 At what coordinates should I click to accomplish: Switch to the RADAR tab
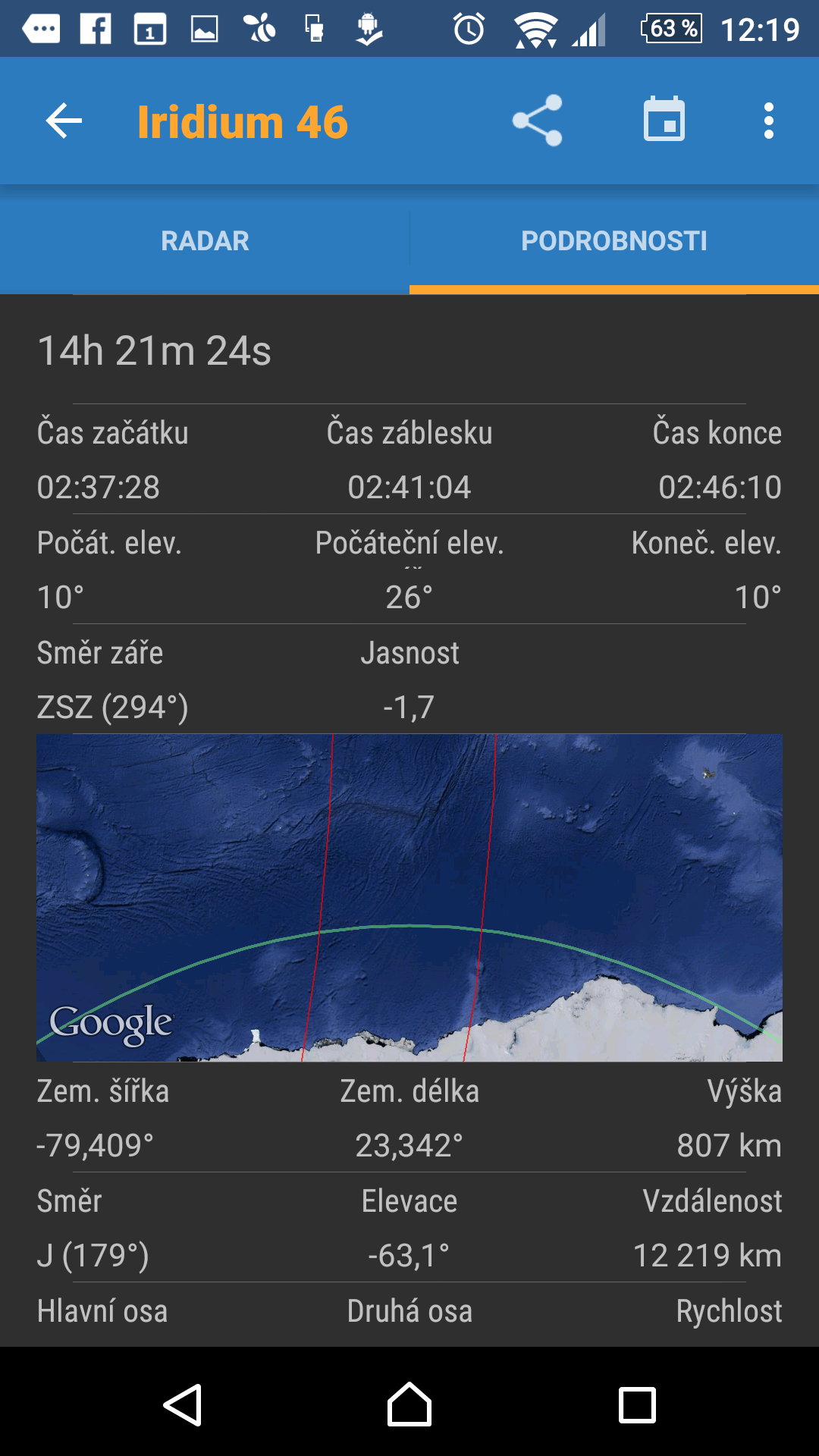(x=205, y=240)
